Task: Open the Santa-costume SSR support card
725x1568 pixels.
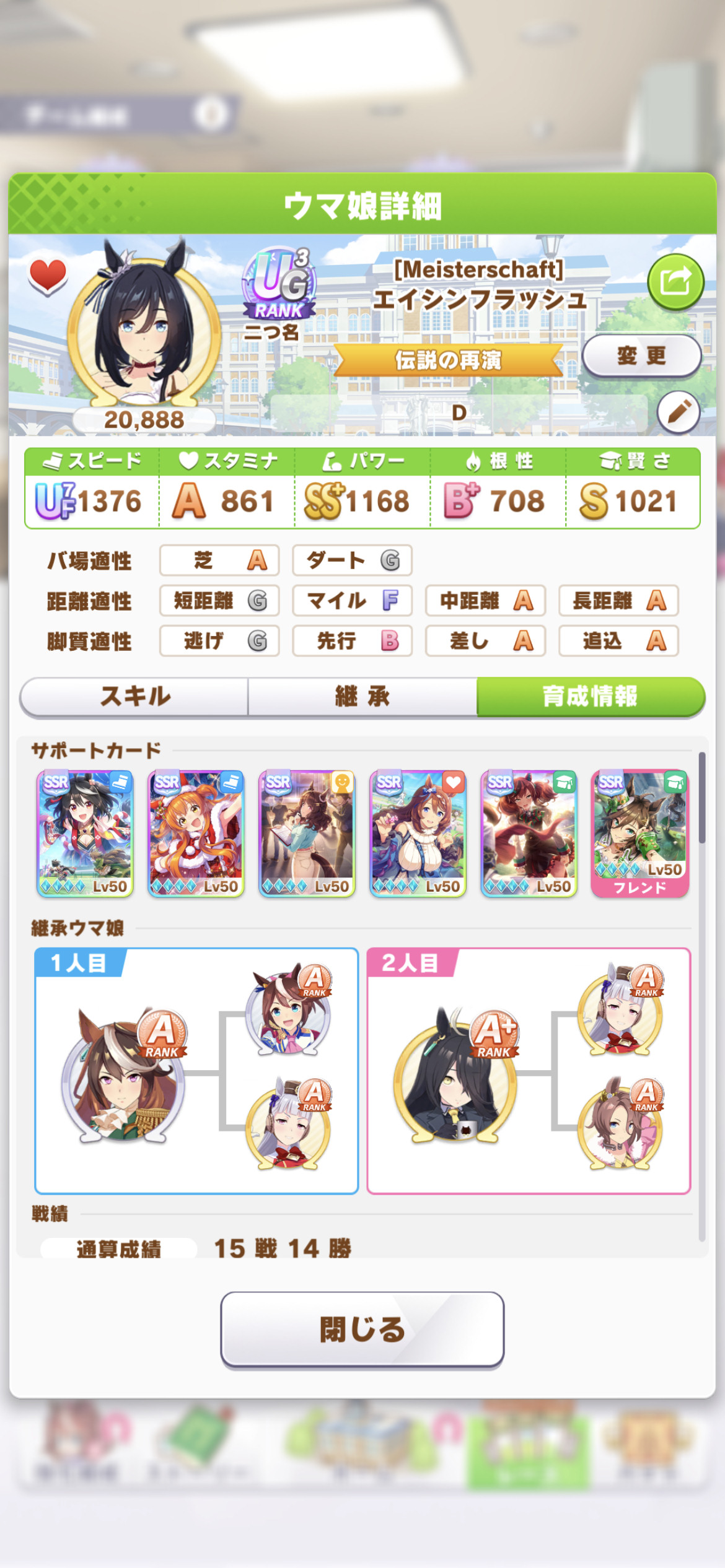Action: 196,834
